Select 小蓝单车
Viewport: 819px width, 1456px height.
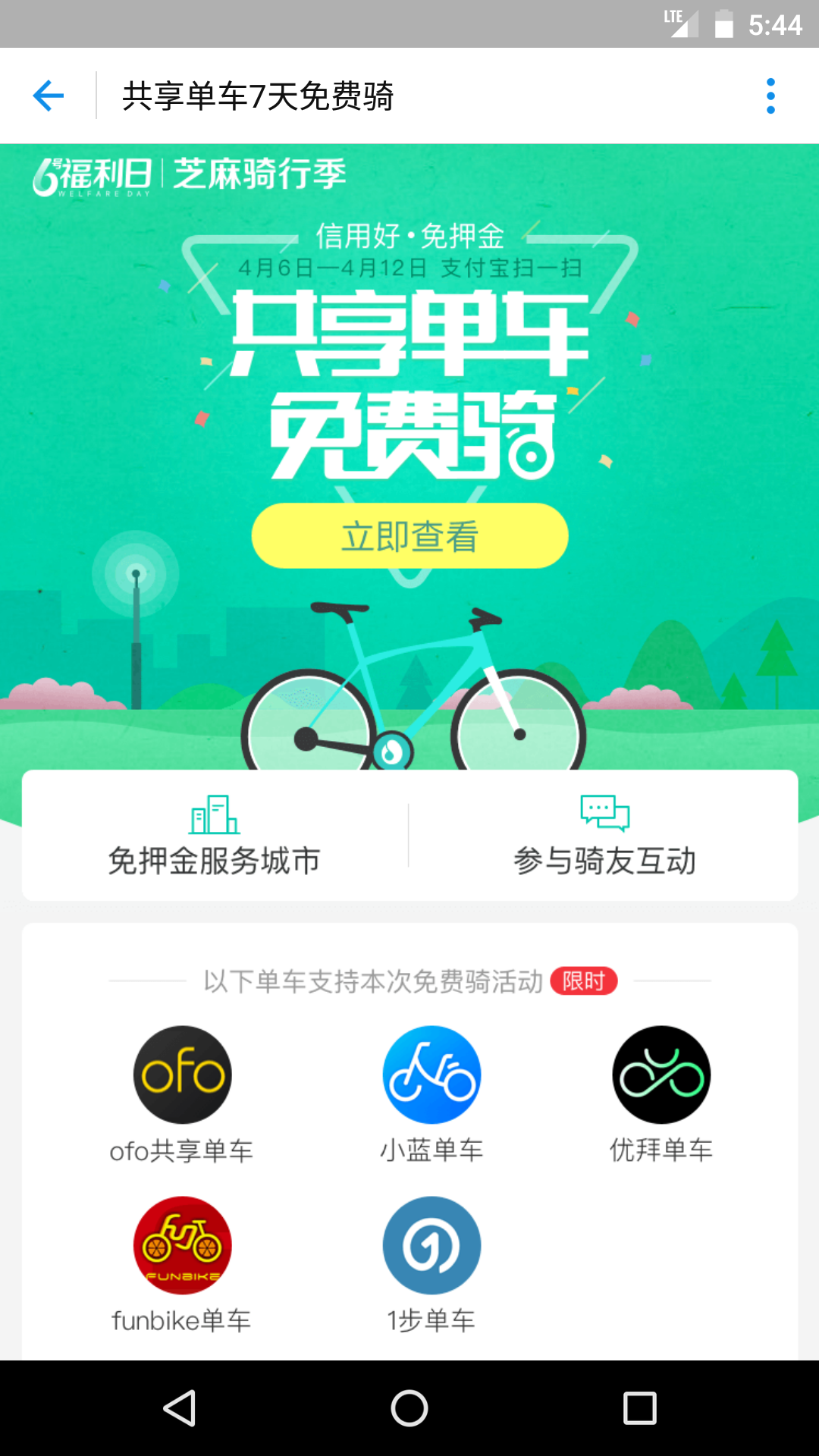[431, 1092]
